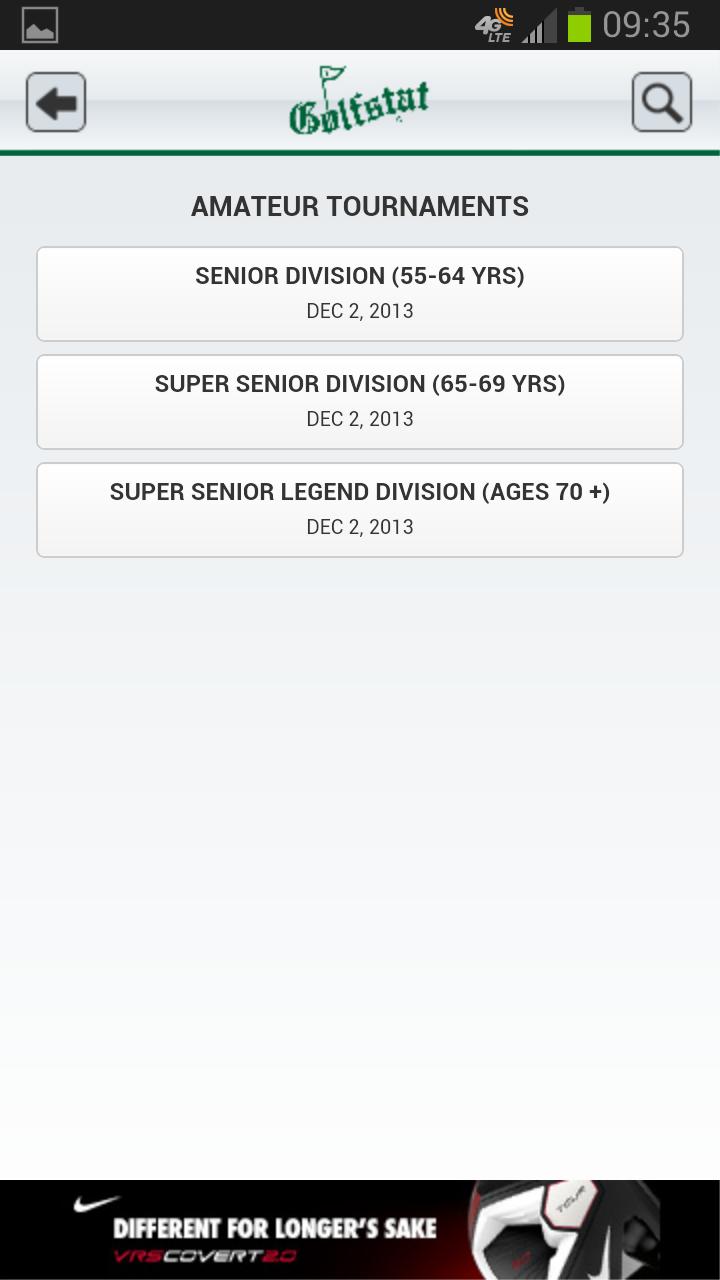This screenshot has height=1280, width=720.
Task: Open the Nike VRS Covert ad banner
Action: coord(360,1230)
